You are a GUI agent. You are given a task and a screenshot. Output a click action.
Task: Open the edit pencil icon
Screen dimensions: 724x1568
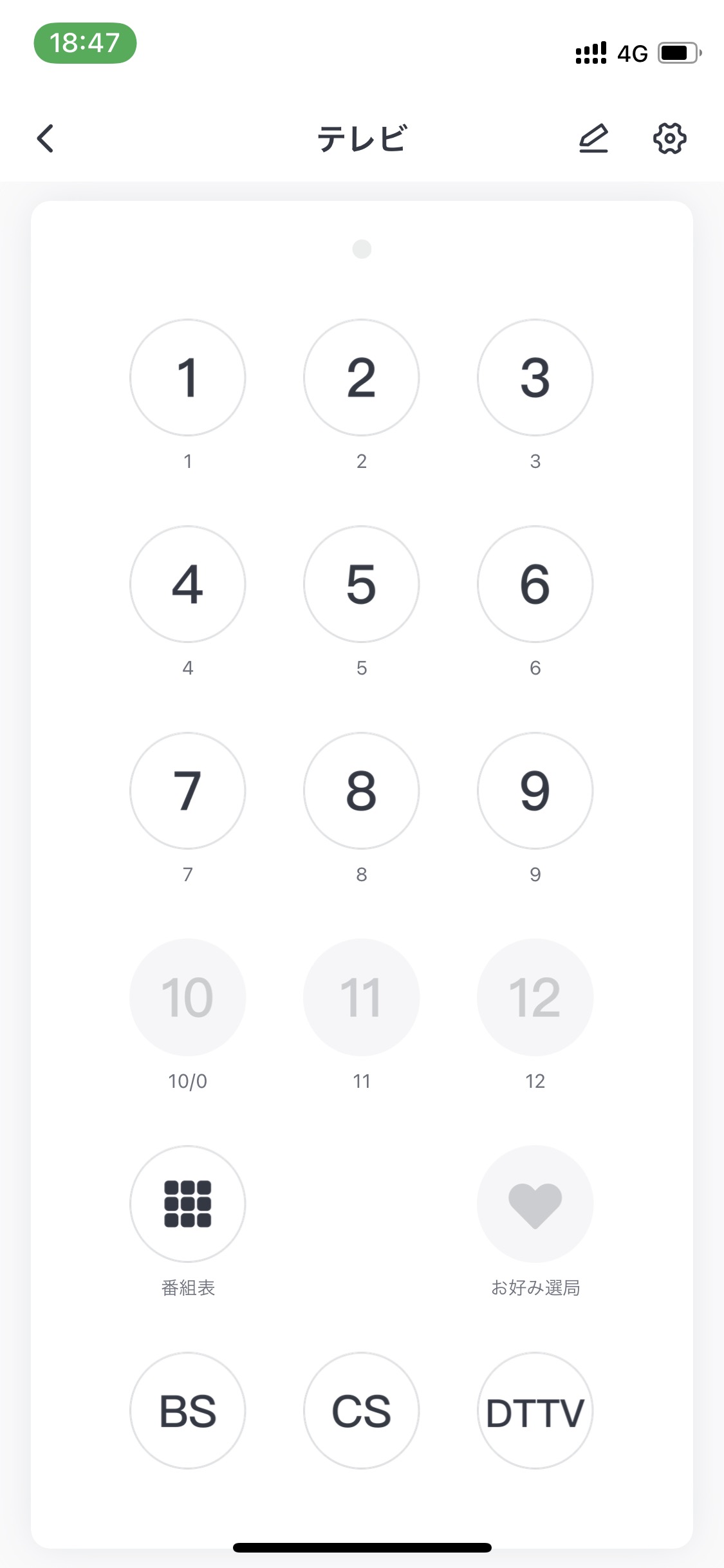[x=593, y=138]
